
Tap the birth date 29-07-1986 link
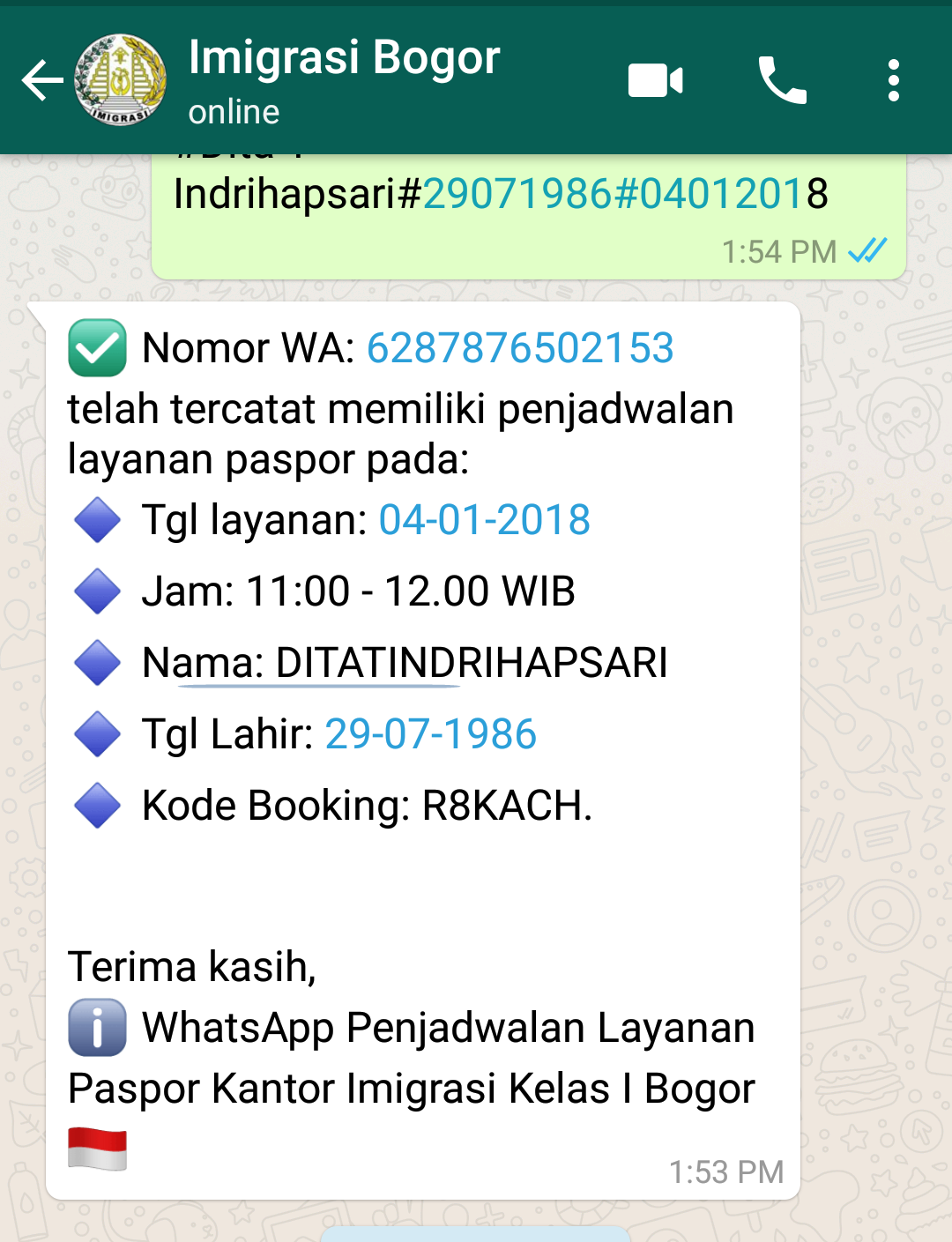[430, 734]
